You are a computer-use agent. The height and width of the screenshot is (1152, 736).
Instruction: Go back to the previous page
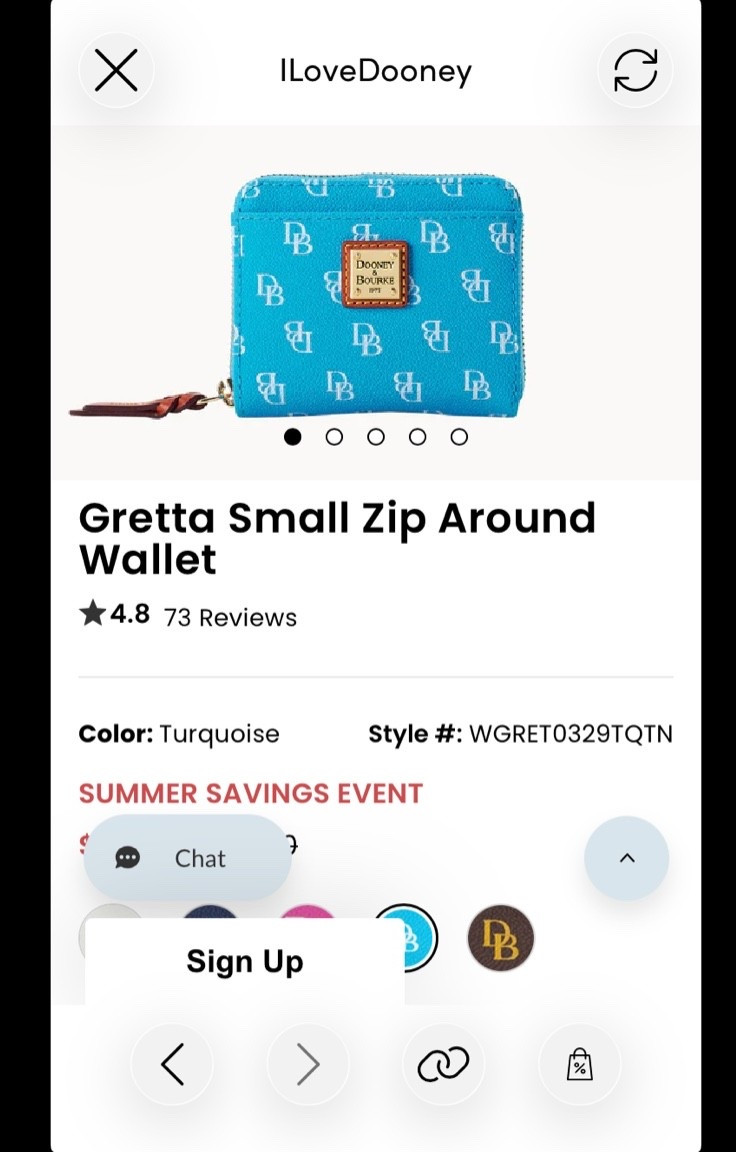[x=172, y=1064]
